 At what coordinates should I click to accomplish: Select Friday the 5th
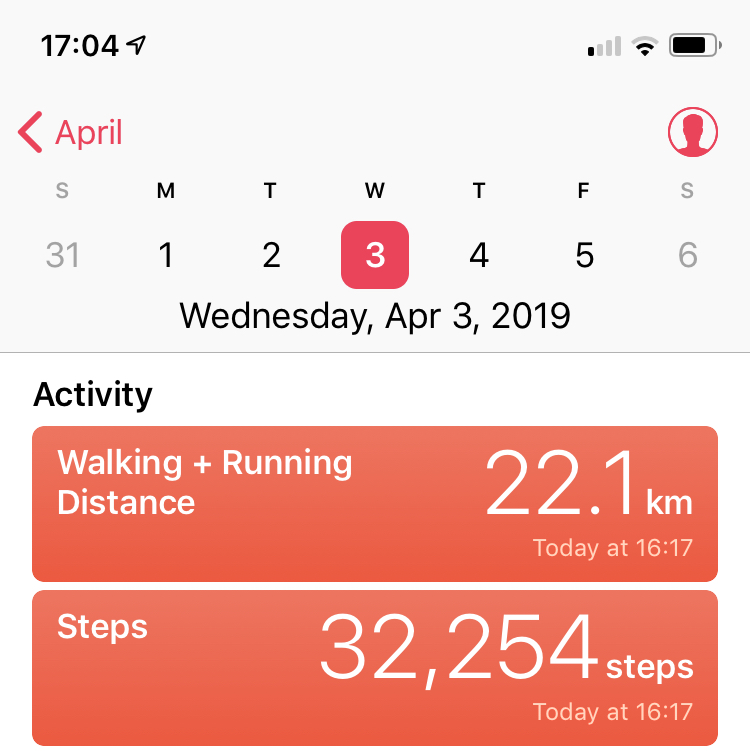584,256
